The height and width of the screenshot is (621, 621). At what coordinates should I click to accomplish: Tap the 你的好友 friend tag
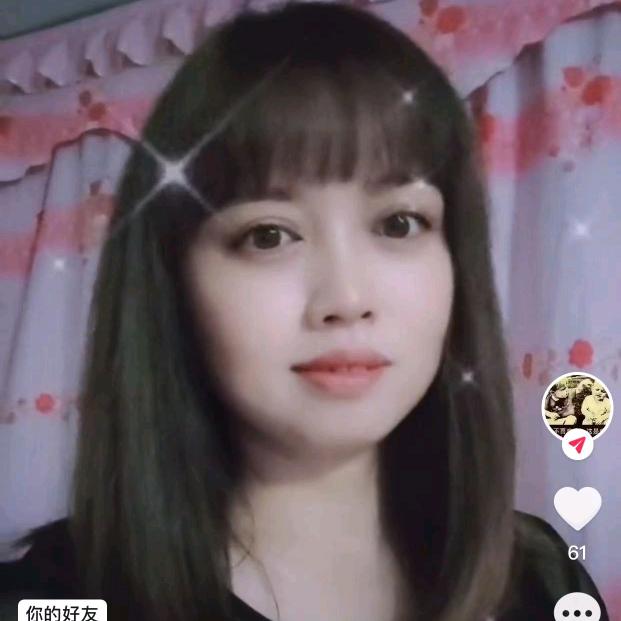[x=62, y=611]
